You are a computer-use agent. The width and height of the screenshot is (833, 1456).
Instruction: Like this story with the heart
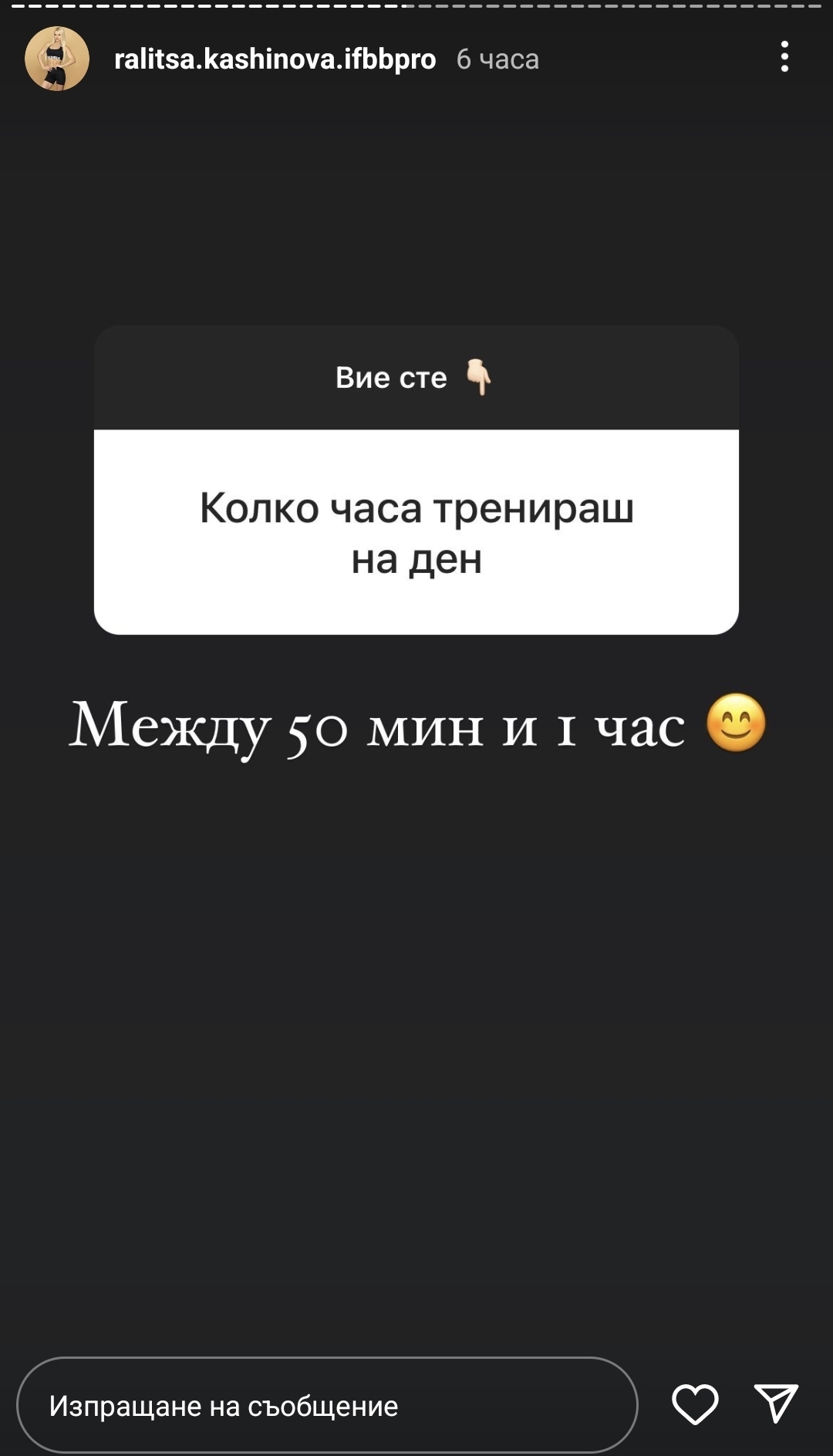pos(695,1404)
